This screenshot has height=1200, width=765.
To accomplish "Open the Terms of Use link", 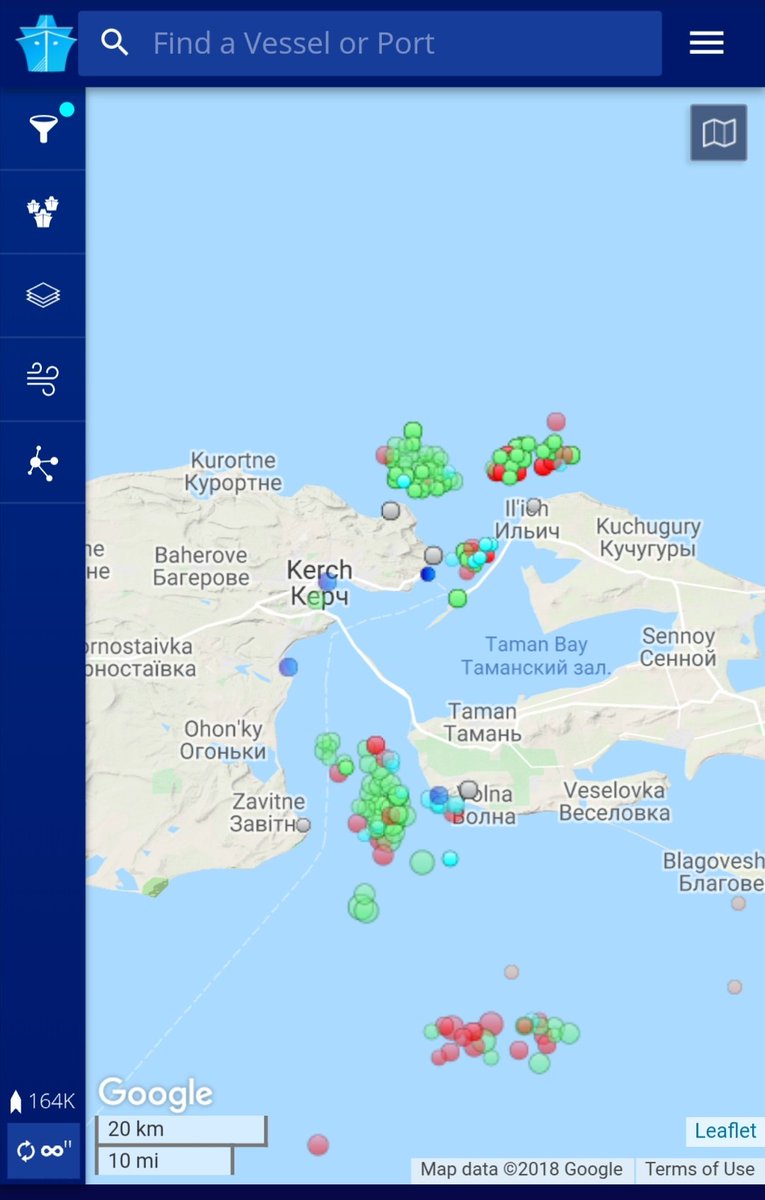I will (699, 1169).
